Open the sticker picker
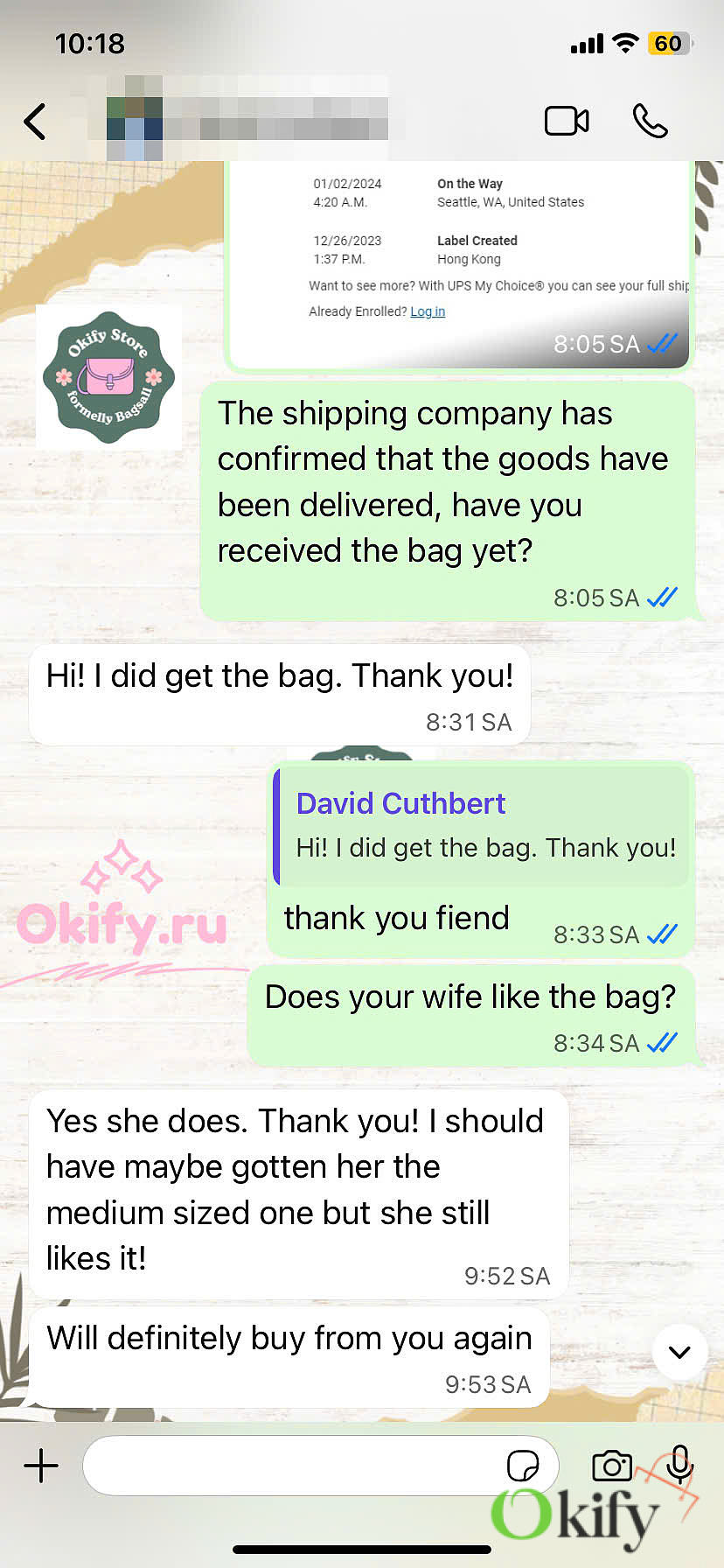Image resolution: width=724 pixels, height=1568 pixels. 523,1465
